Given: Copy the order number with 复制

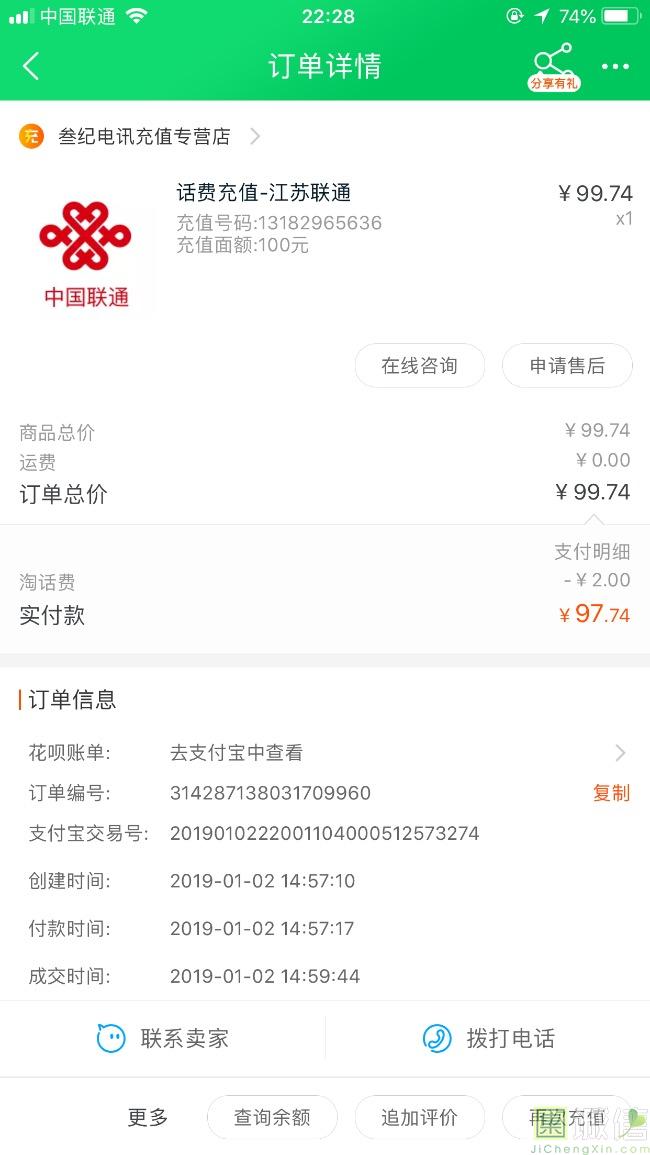Looking at the screenshot, I should (611, 793).
